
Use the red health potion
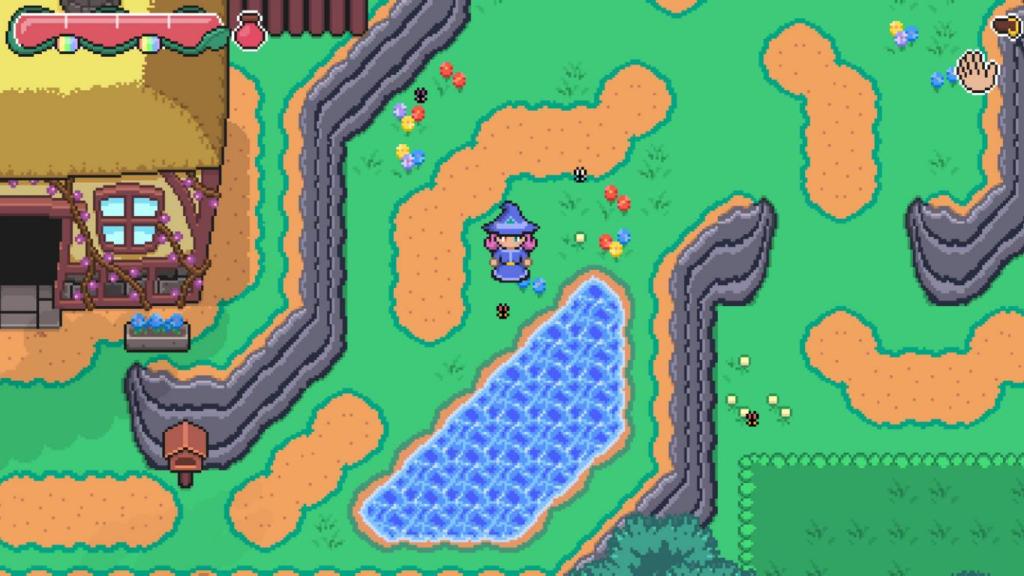(x=249, y=32)
